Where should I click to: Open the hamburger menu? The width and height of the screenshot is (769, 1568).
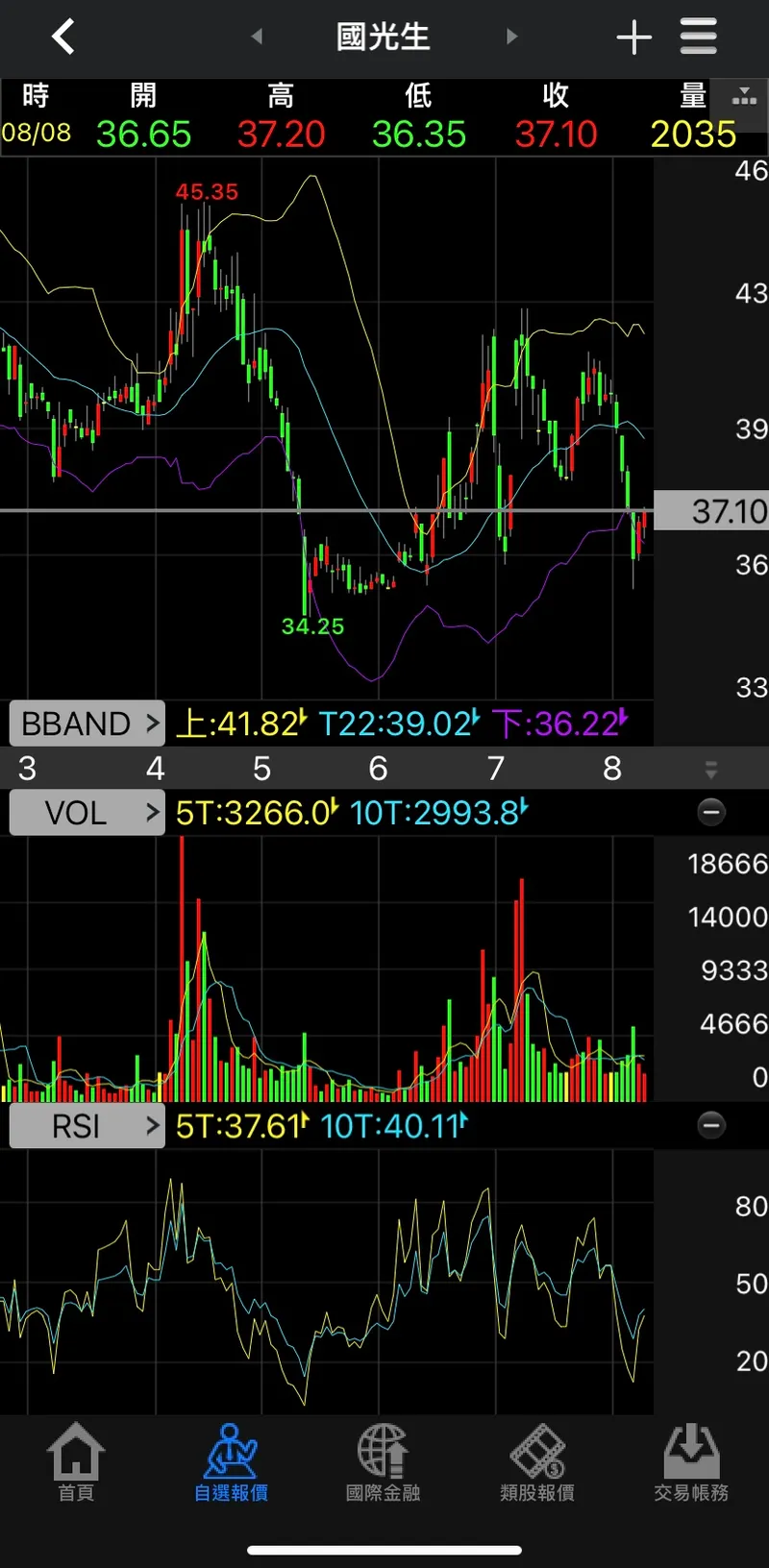[699, 37]
